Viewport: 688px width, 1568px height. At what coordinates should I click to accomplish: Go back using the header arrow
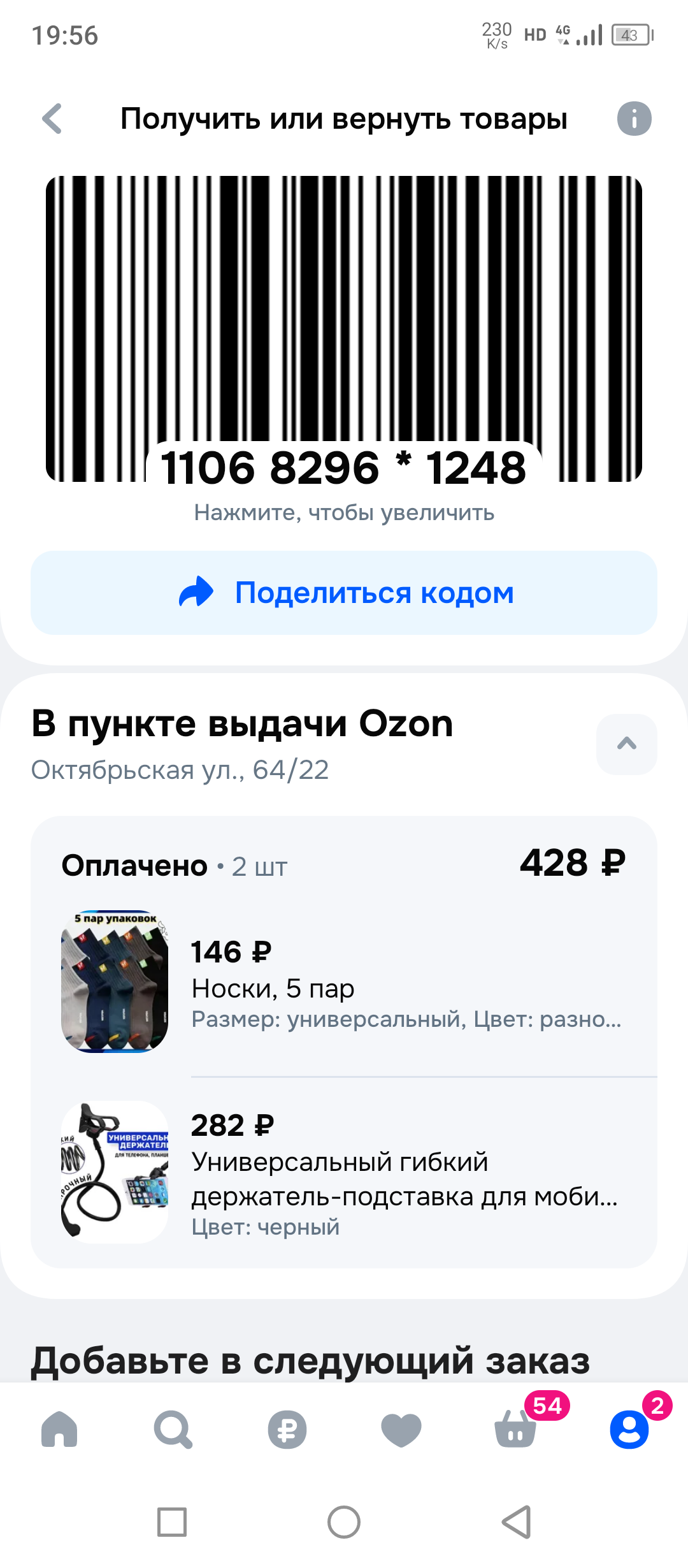(x=52, y=119)
